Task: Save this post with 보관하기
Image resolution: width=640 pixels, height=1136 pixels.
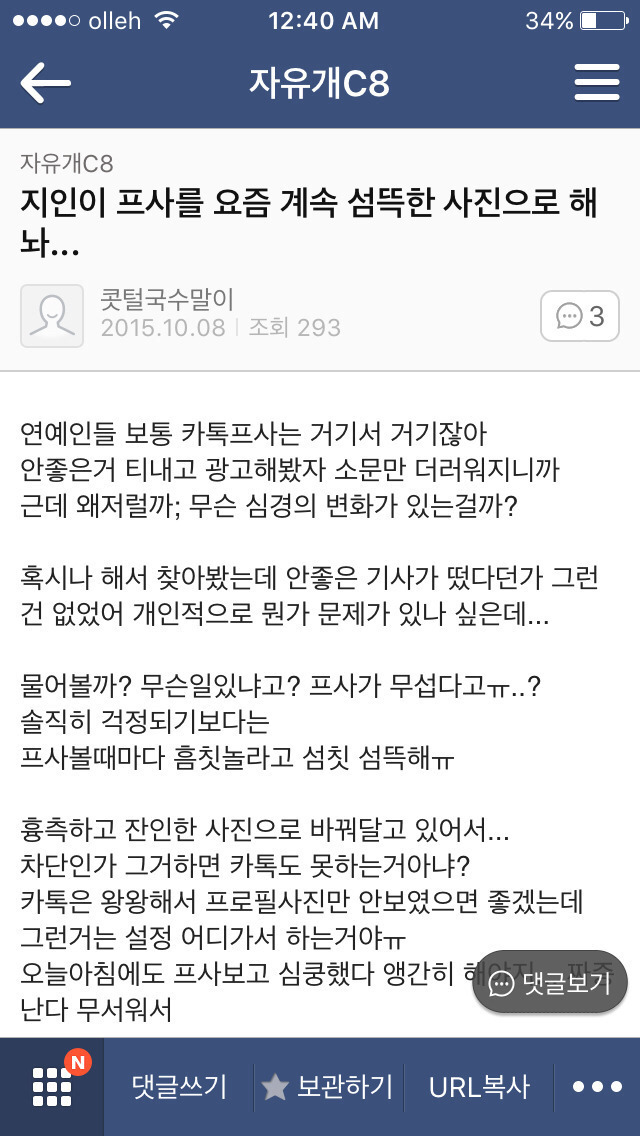Action: point(328,1087)
